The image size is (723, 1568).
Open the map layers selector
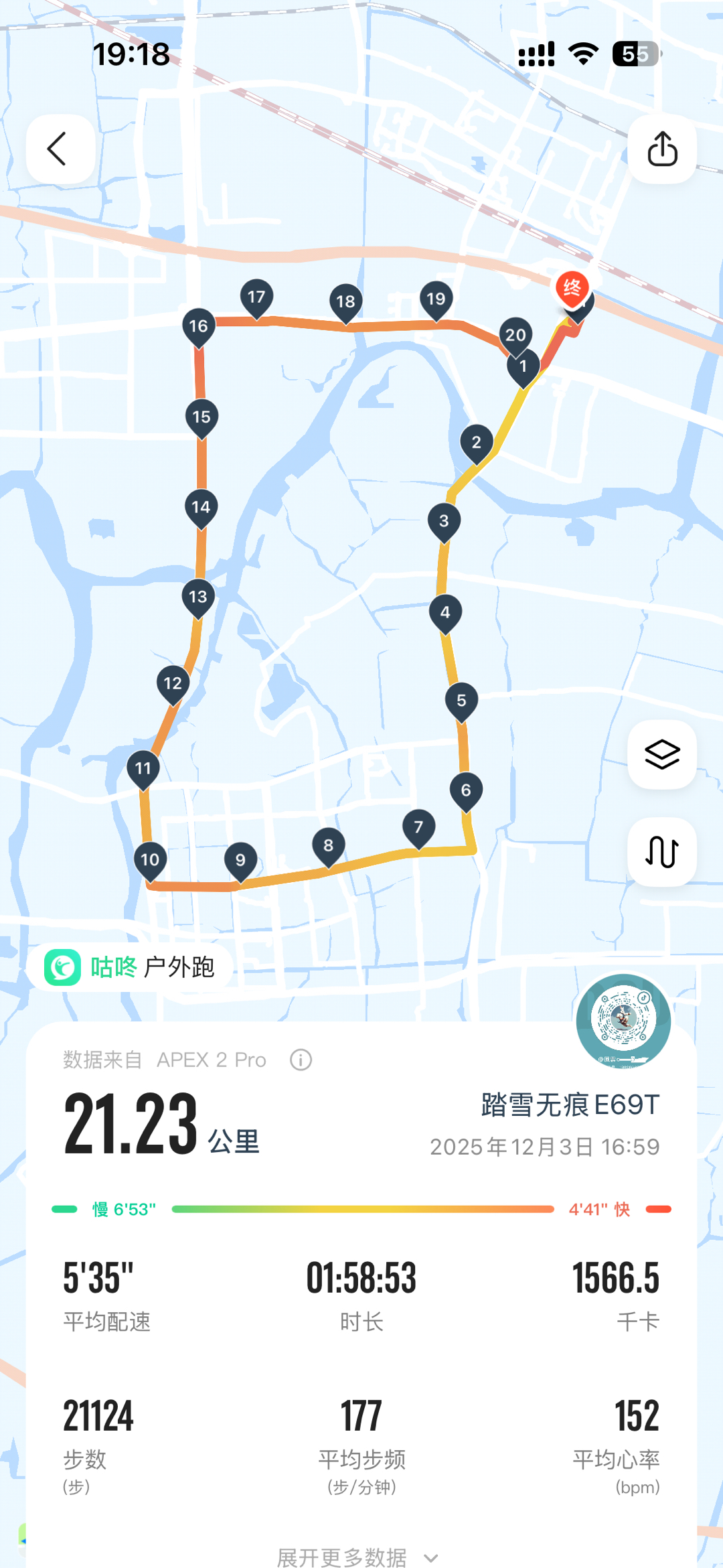pos(662,755)
